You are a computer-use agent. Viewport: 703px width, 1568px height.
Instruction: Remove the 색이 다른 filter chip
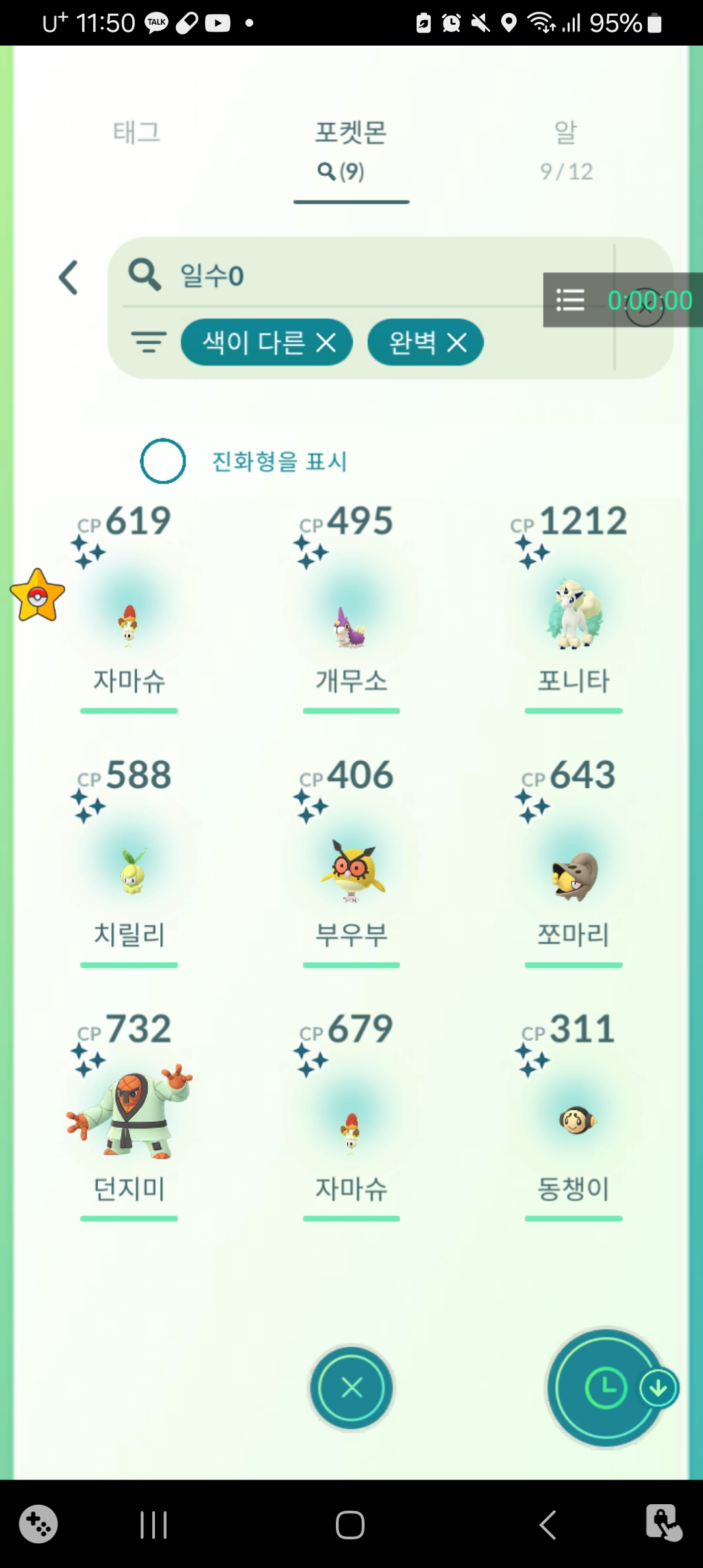click(326, 343)
